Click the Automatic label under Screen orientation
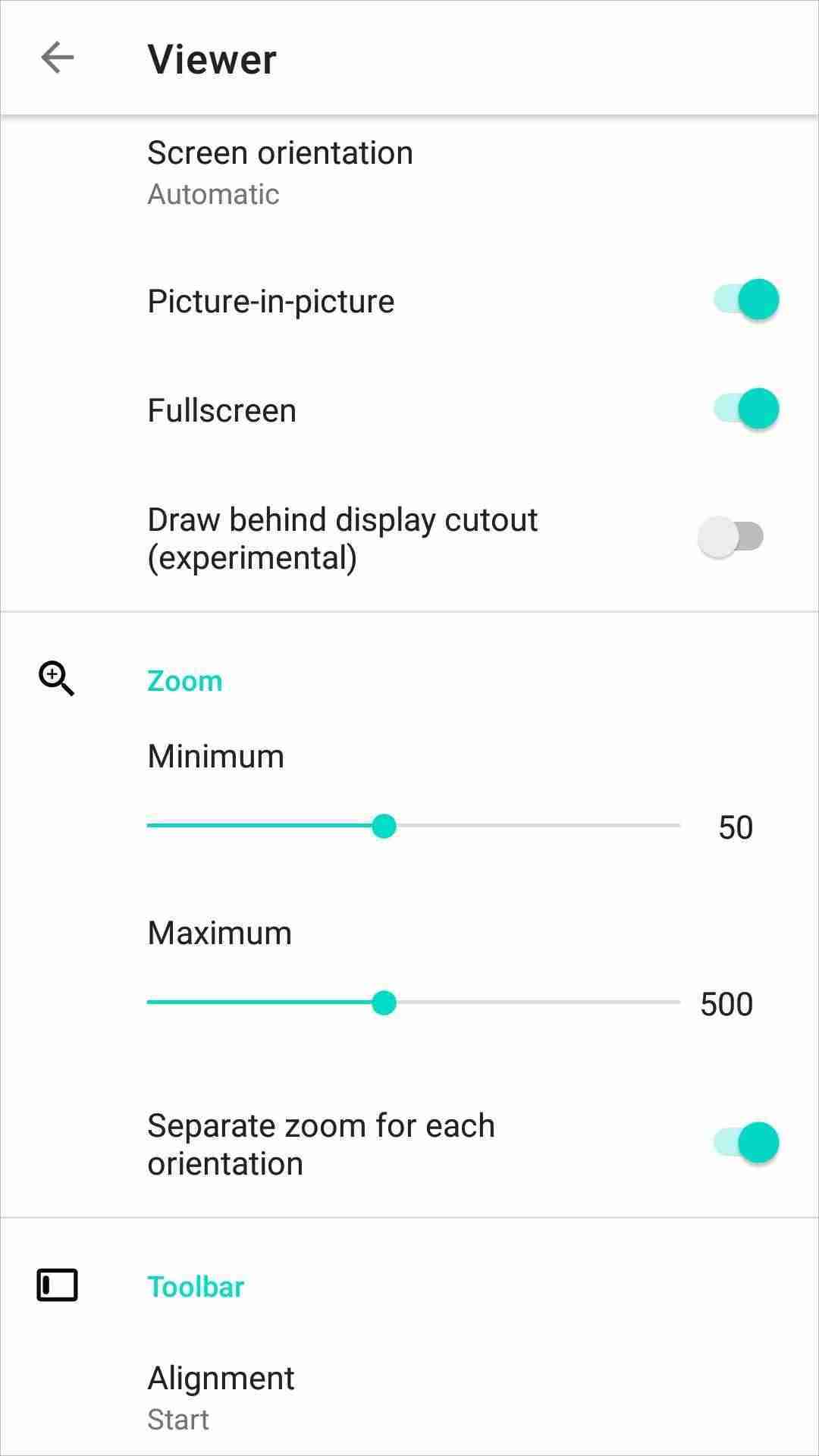Image resolution: width=819 pixels, height=1456 pixels. [x=212, y=194]
